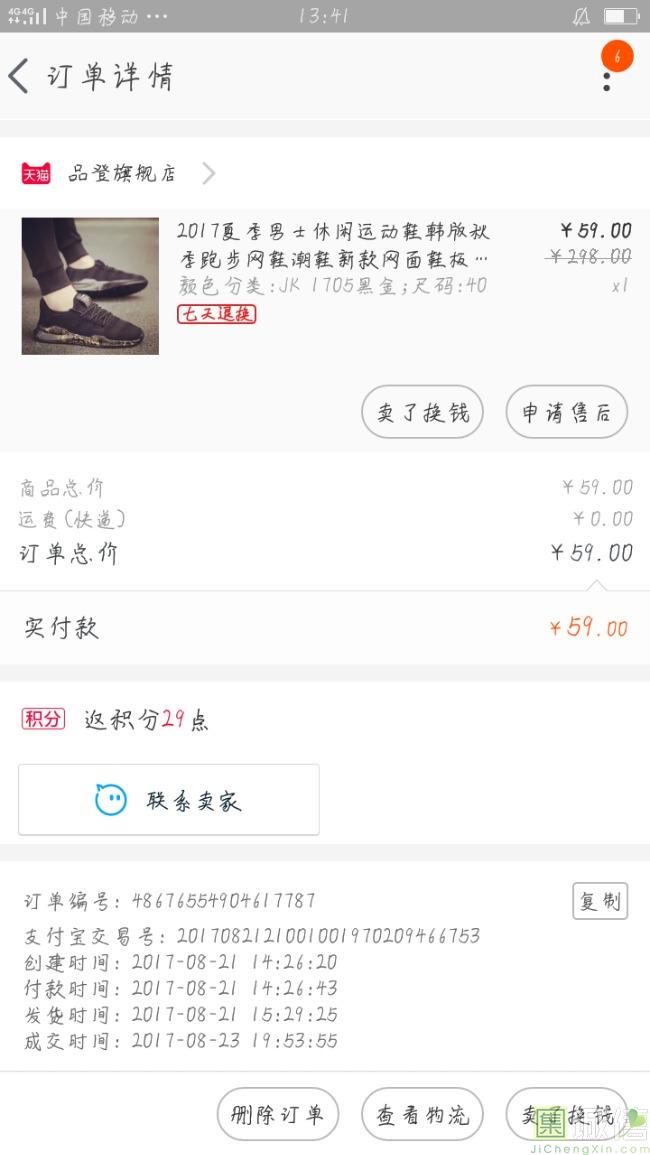Tap 卖了换钱 under the product

pyautogui.click(x=422, y=412)
